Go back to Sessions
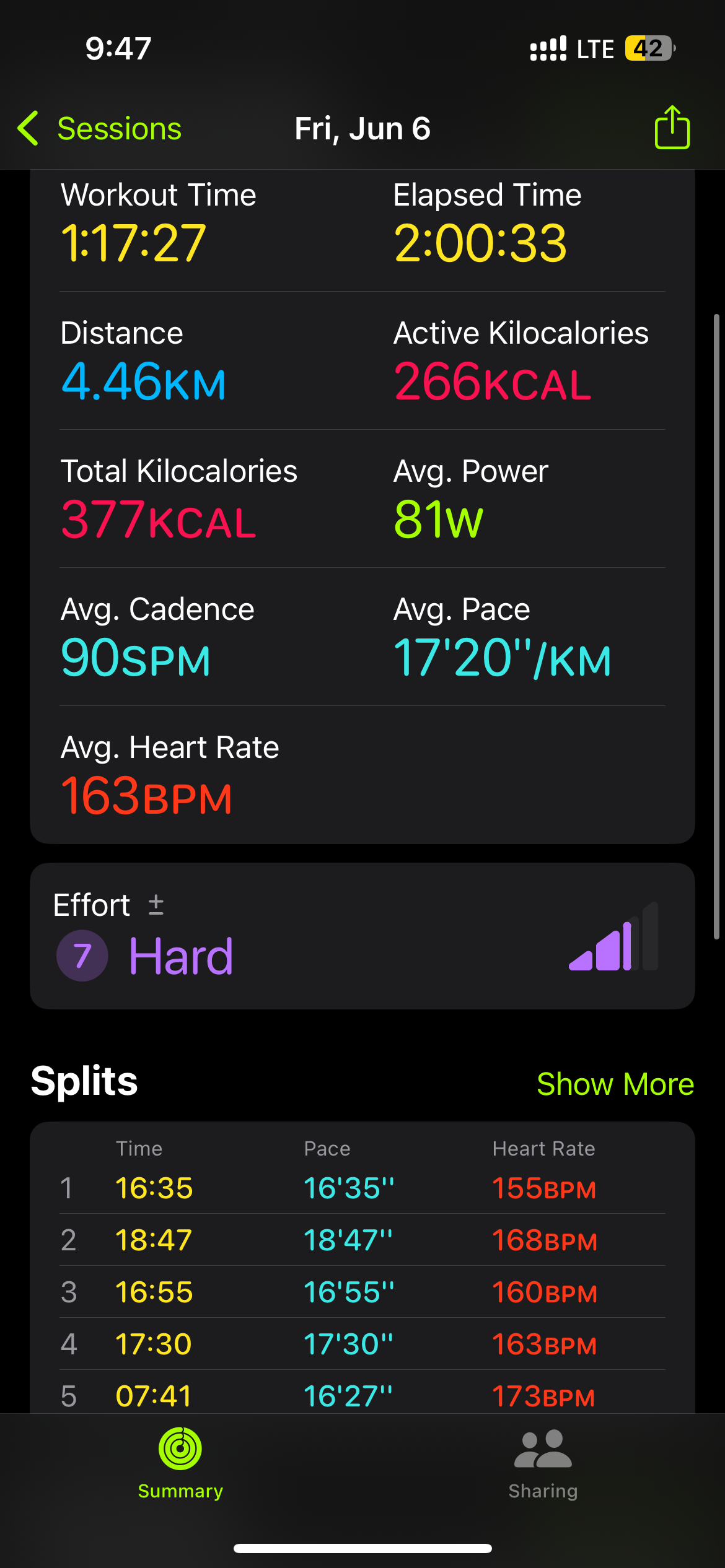725x1568 pixels. (x=100, y=129)
